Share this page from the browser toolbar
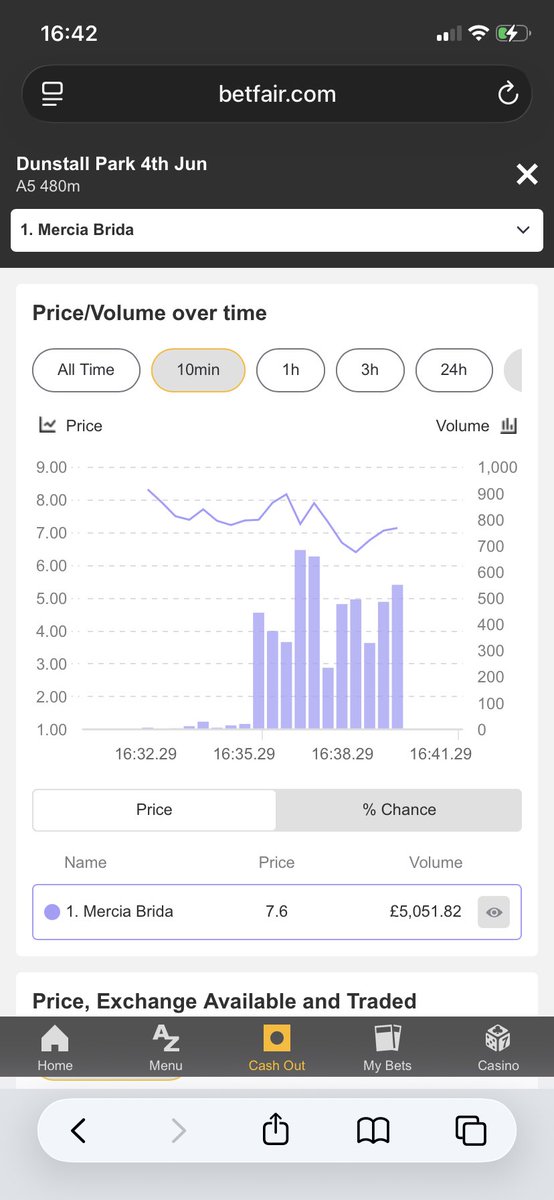The image size is (554, 1200). tap(275, 1129)
